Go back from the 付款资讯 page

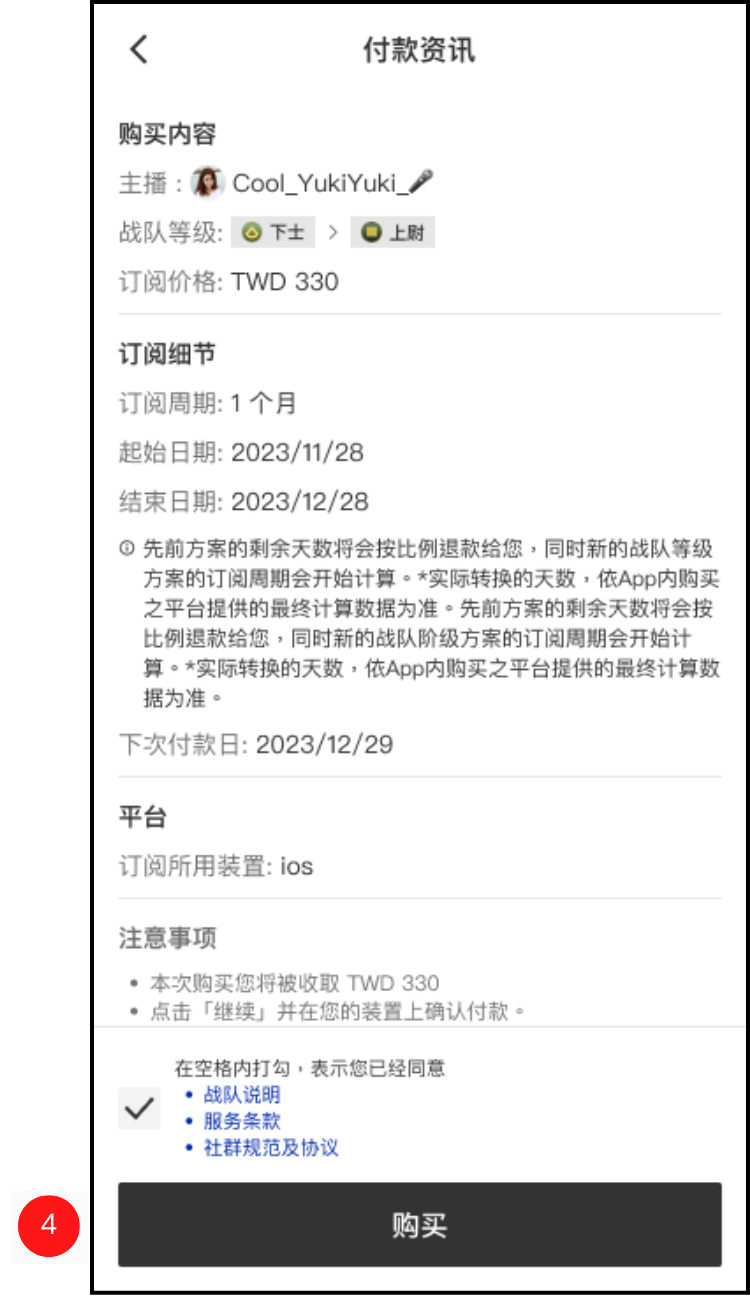click(x=139, y=49)
